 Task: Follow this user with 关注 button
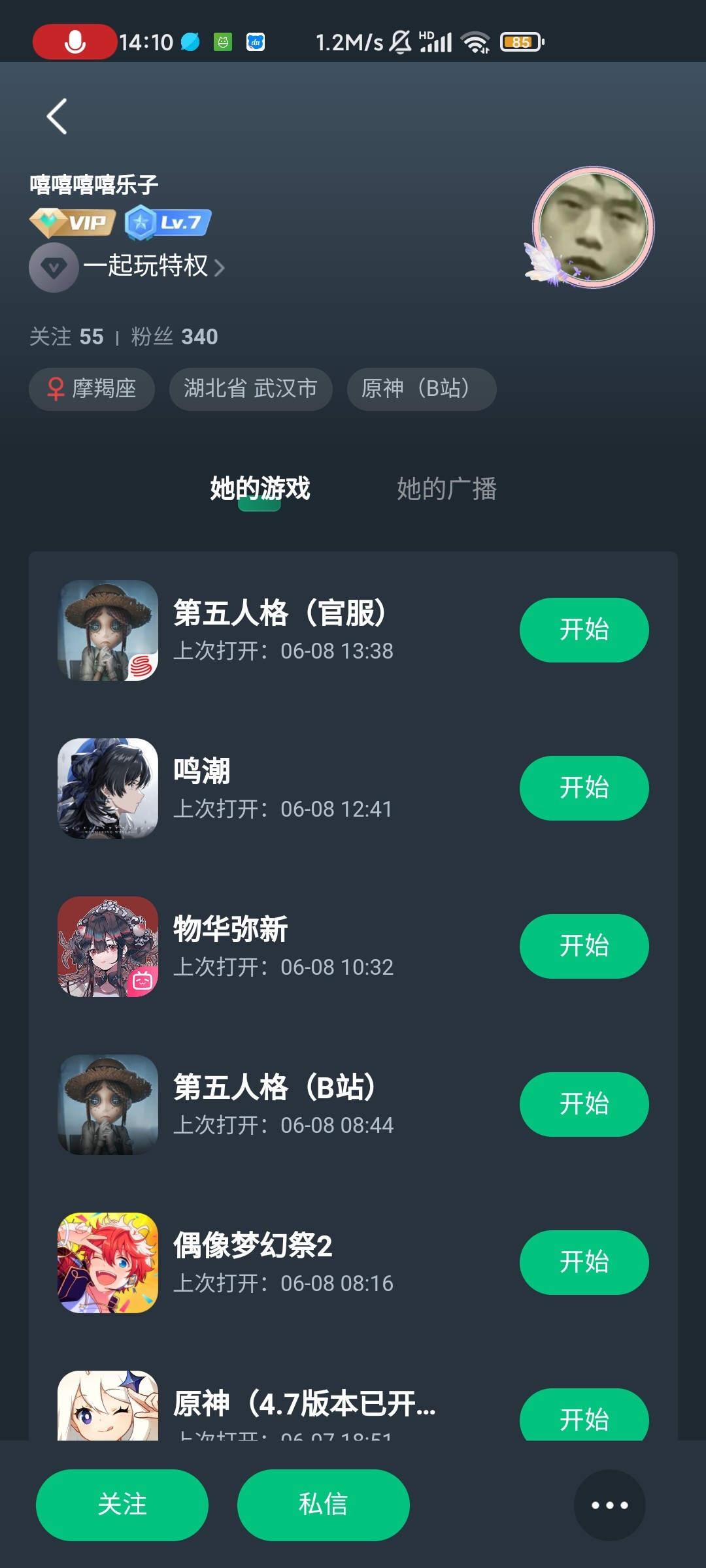pos(122,1505)
